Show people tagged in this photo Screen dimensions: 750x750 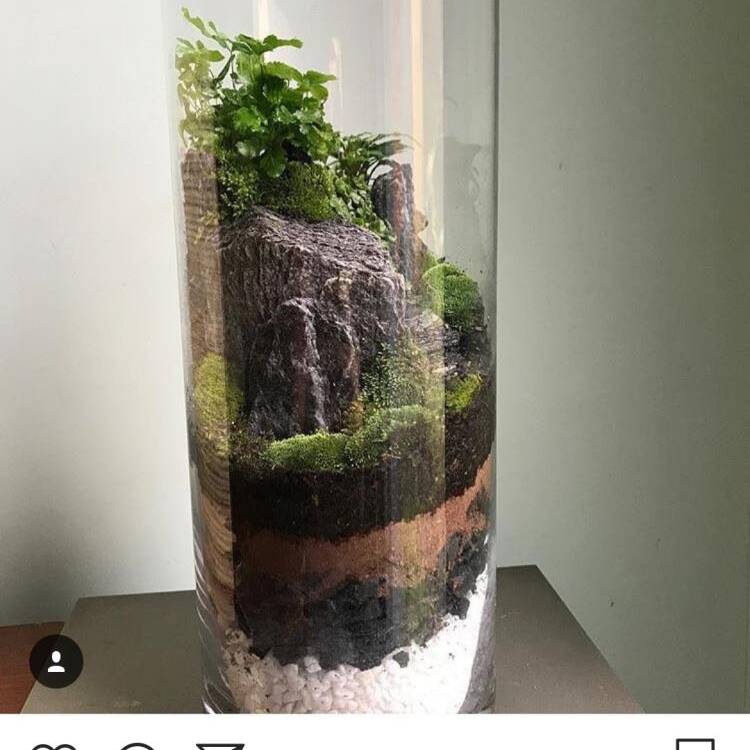click(56, 661)
